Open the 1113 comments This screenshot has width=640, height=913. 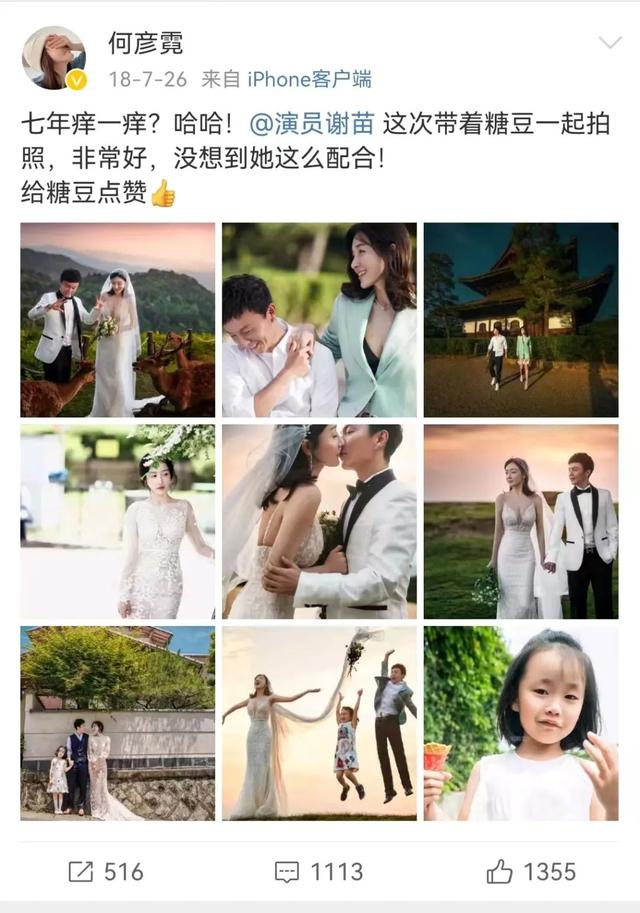(x=319, y=871)
